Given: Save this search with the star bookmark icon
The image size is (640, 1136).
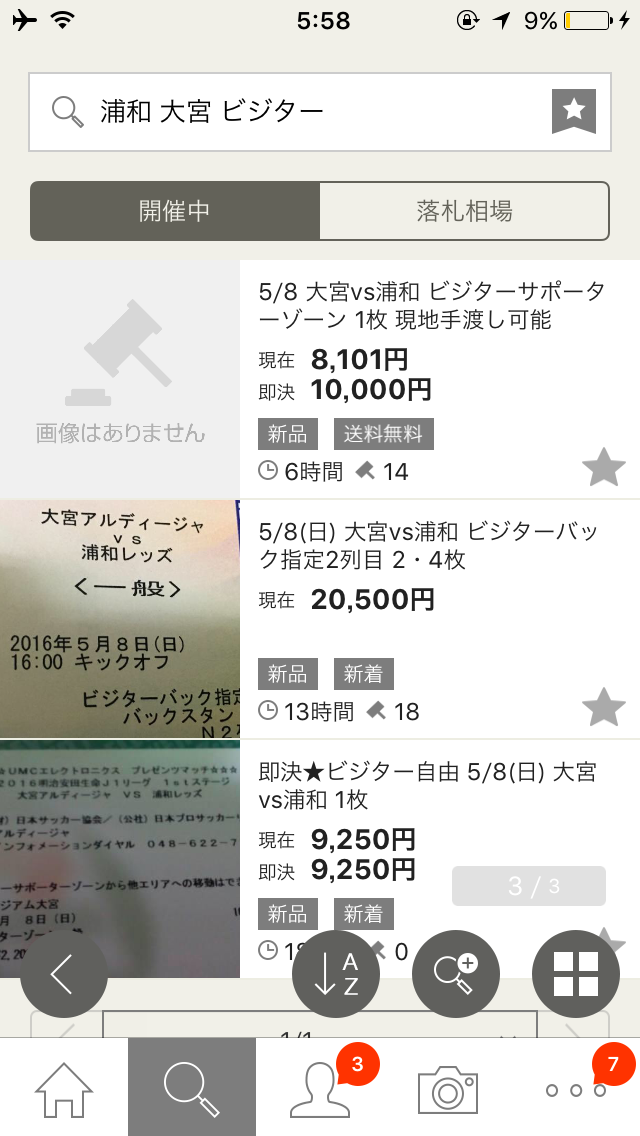Looking at the screenshot, I should (x=574, y=111).
